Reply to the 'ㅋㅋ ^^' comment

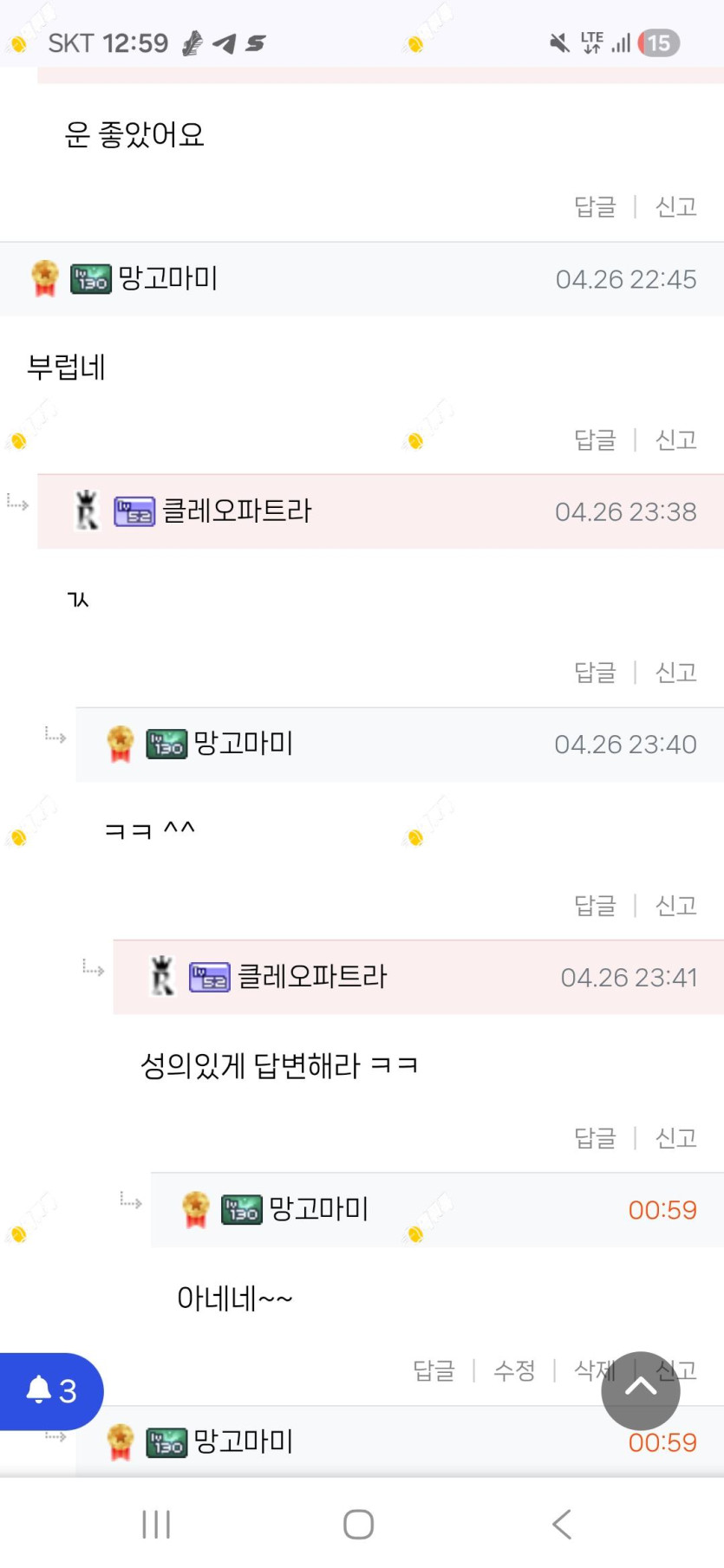tap(595, 905)
